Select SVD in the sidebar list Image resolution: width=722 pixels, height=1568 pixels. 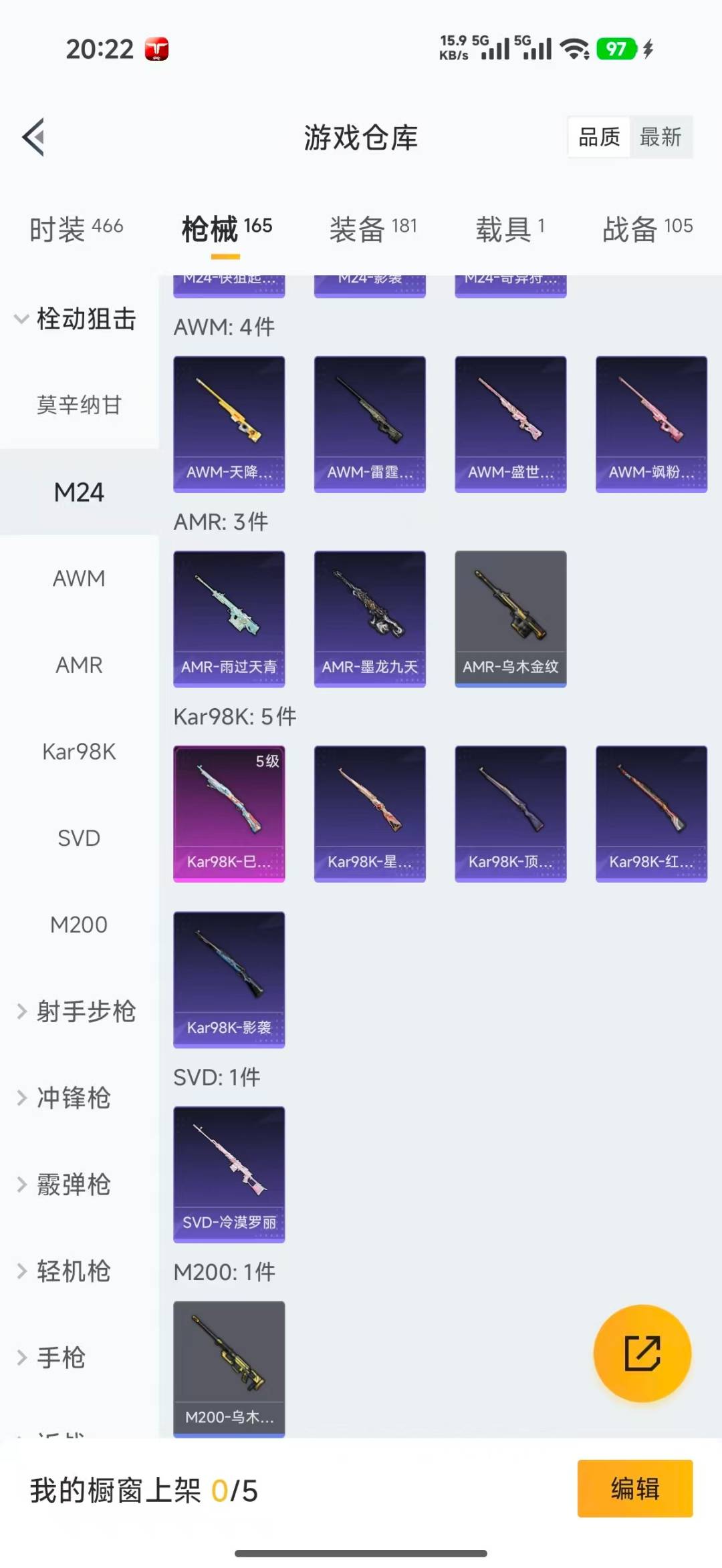(x=79, y=838)
